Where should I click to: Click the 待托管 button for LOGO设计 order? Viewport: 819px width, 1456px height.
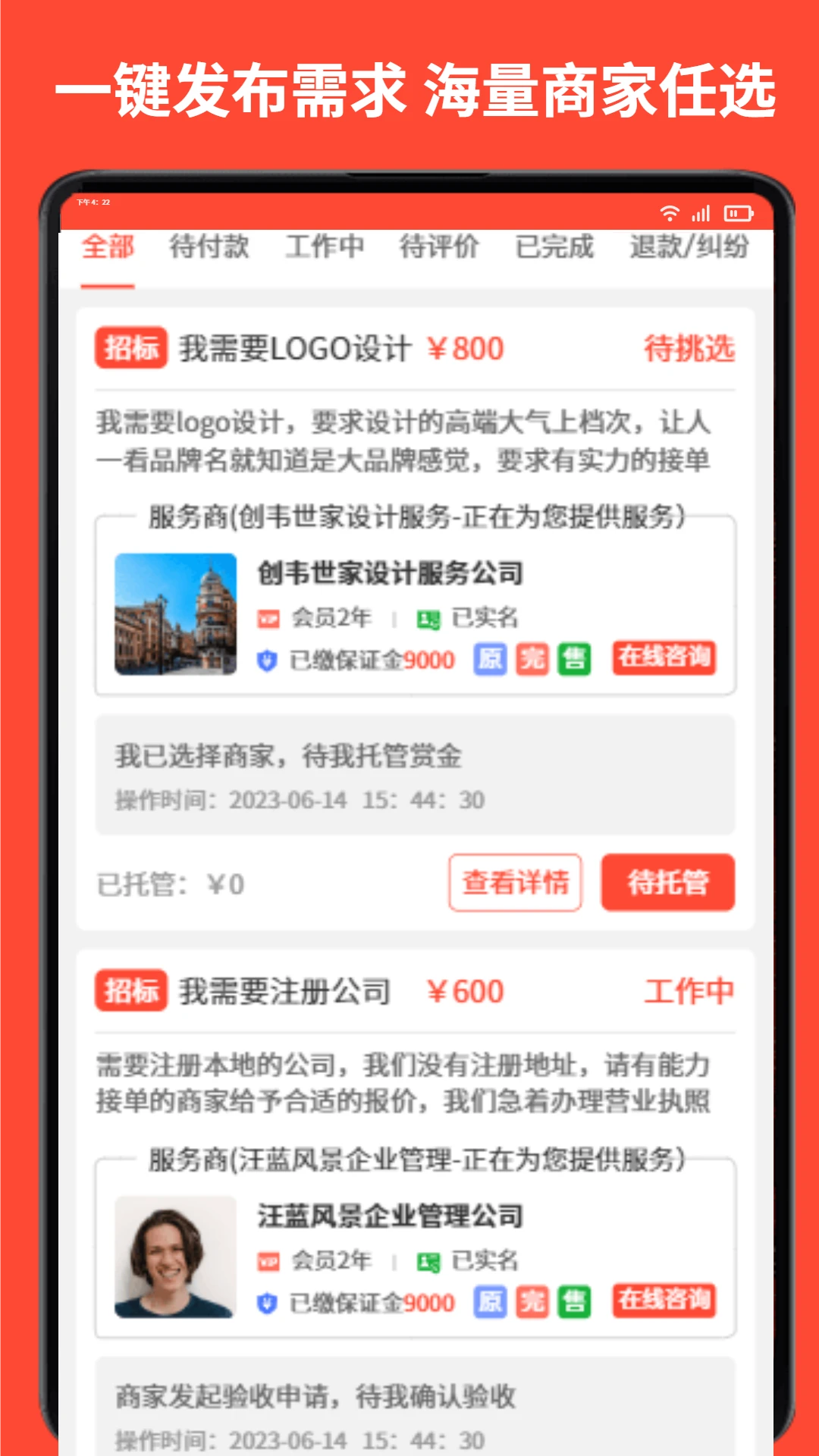(668, 882)
